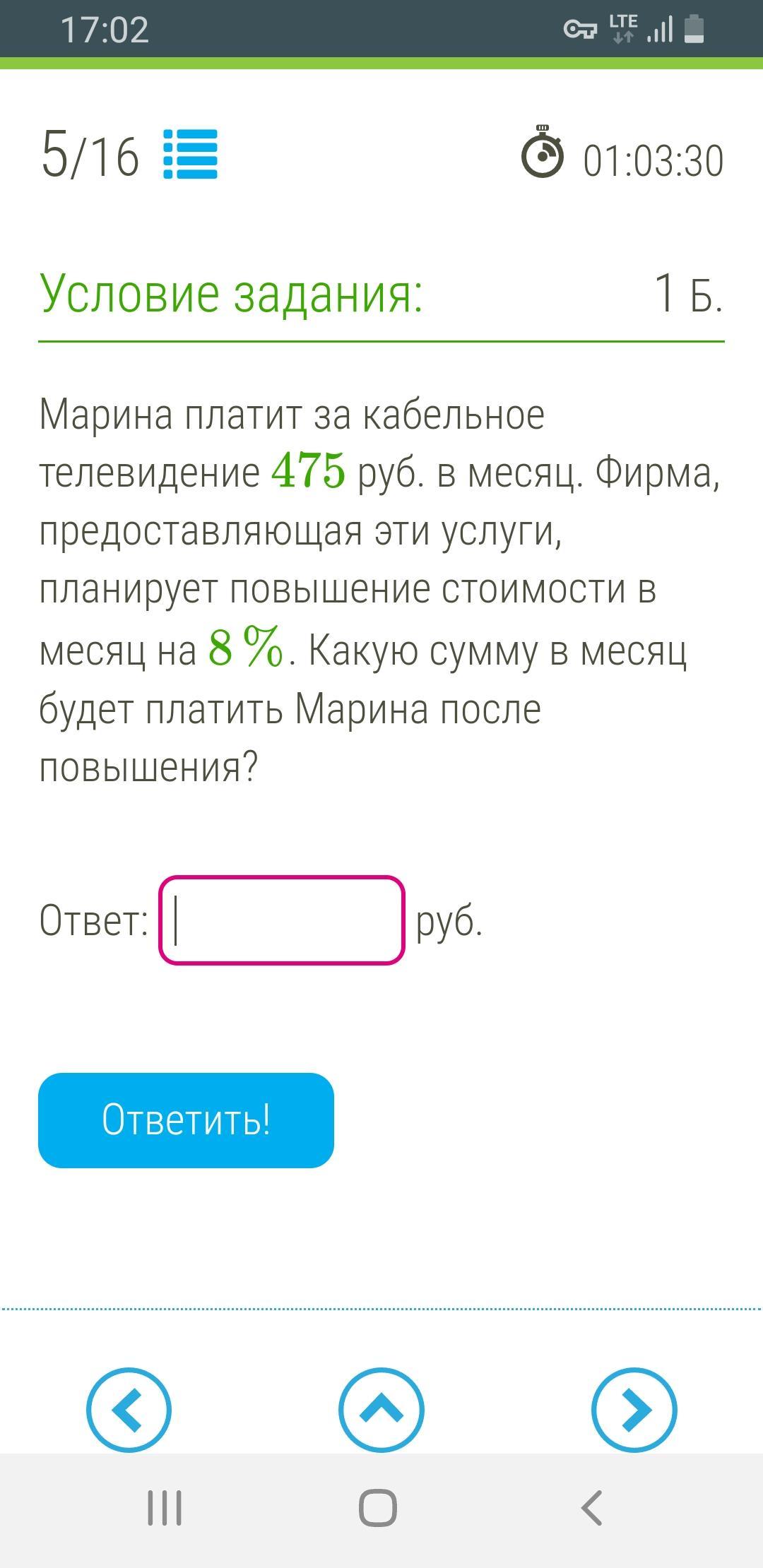Focus the answer input field
Viewport: 763px width, 1568px height.
point(282,920)
